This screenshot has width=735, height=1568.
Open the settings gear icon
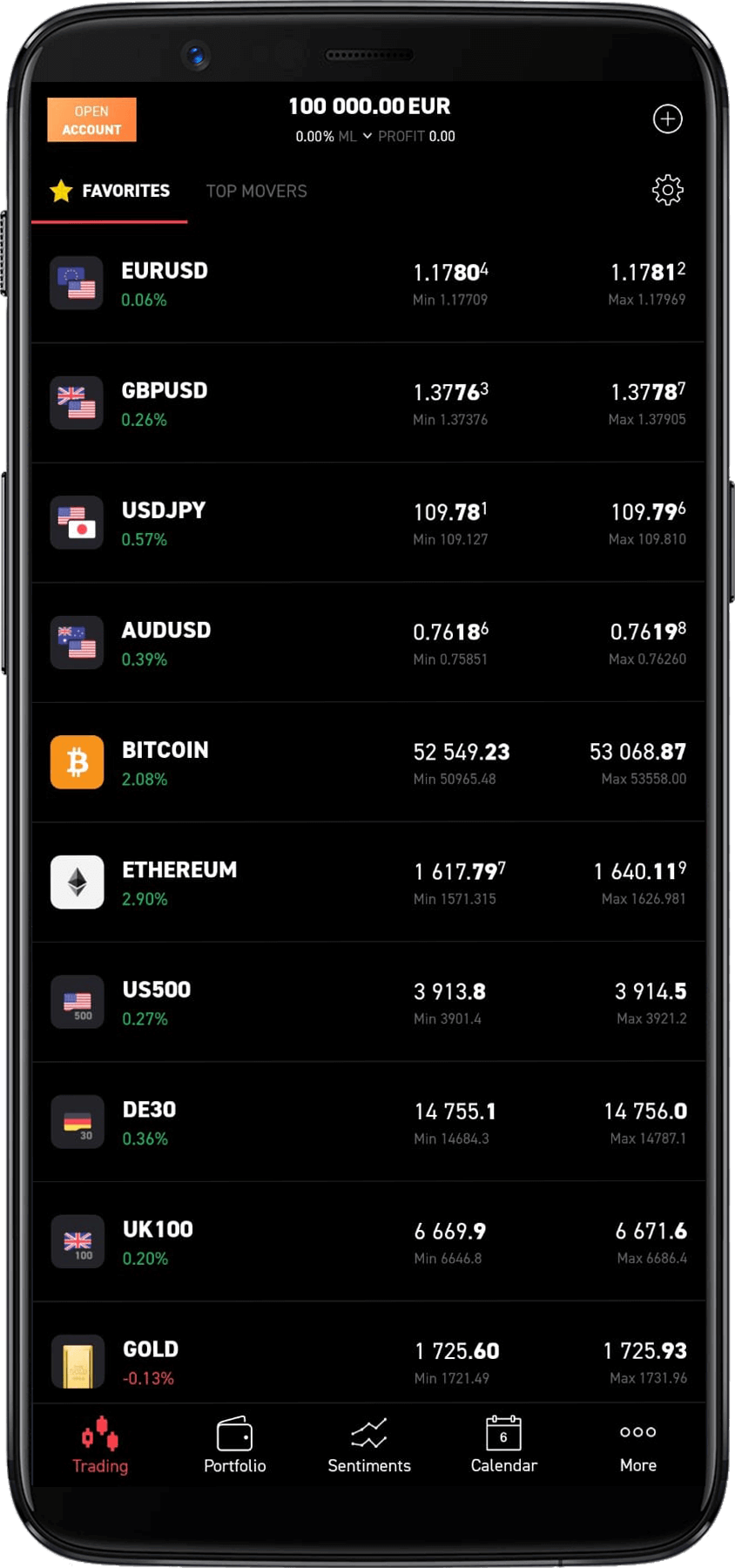[x=667, y=190]
